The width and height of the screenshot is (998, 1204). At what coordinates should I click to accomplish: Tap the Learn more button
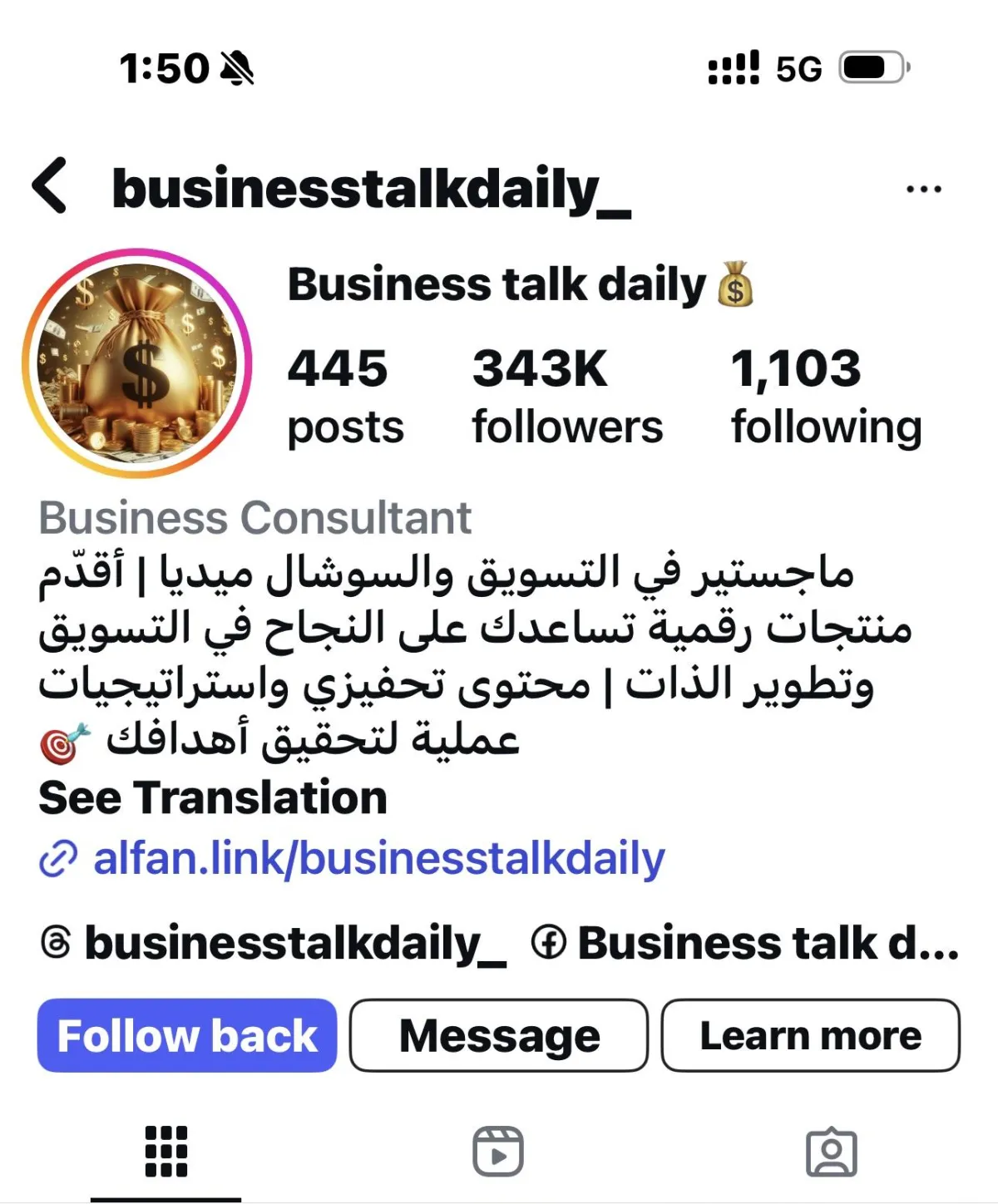[x=810, y=1036]
